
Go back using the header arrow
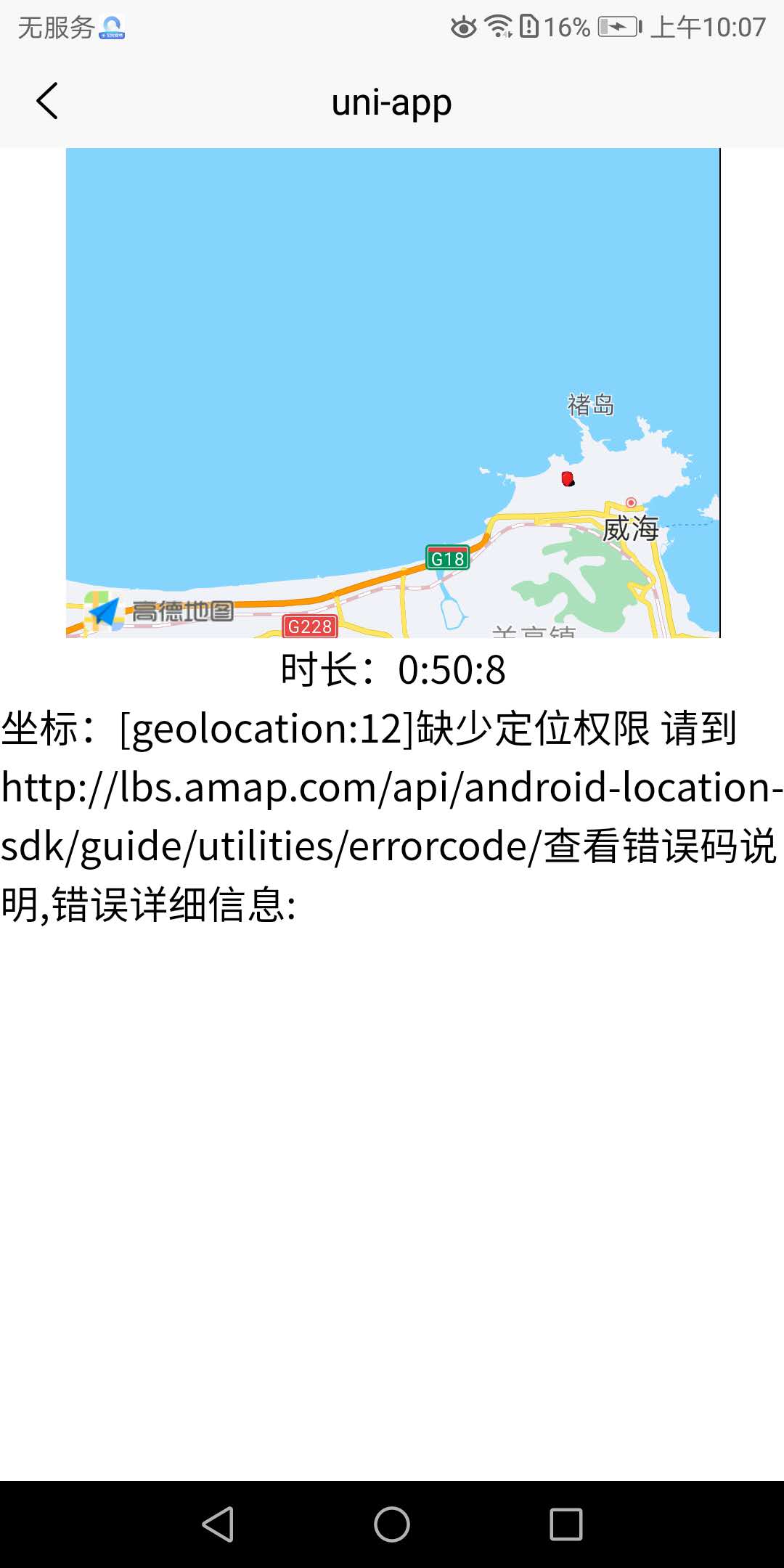(47, 101)
